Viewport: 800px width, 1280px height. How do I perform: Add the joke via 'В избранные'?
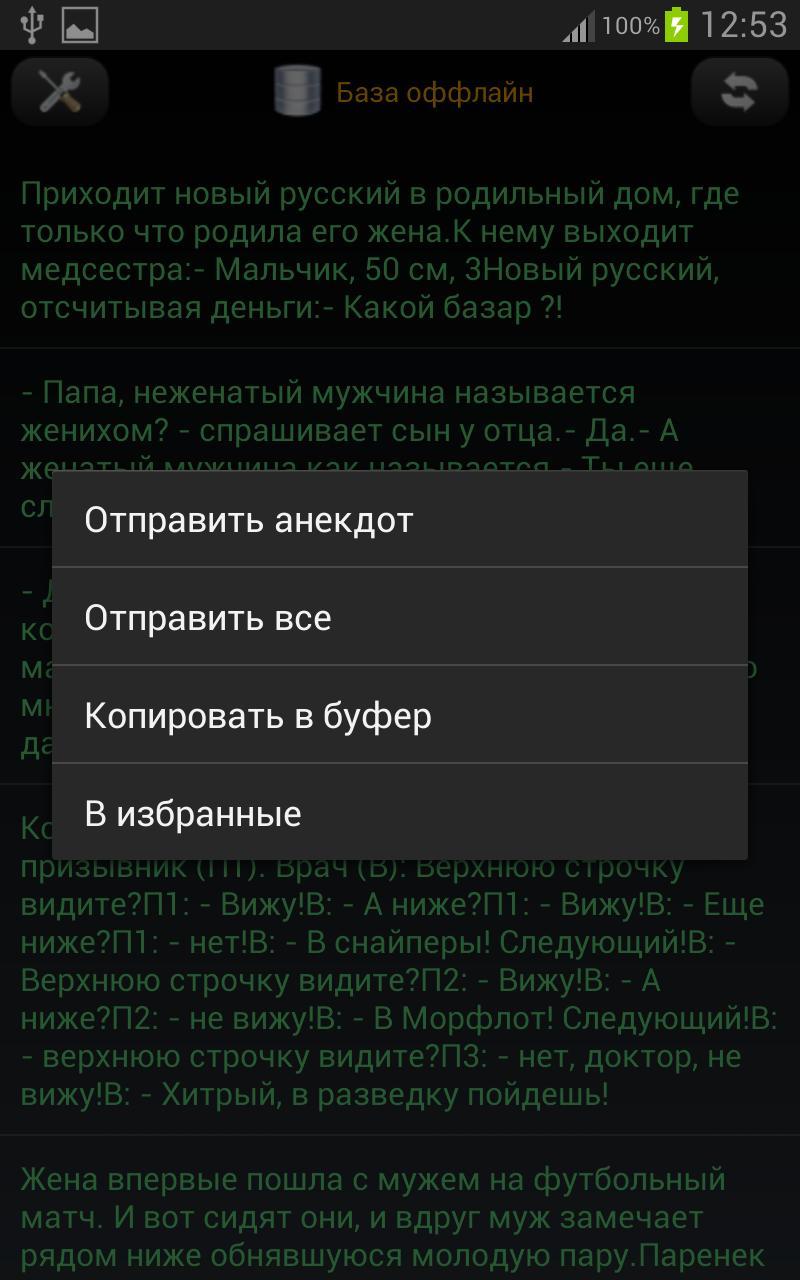400,812
